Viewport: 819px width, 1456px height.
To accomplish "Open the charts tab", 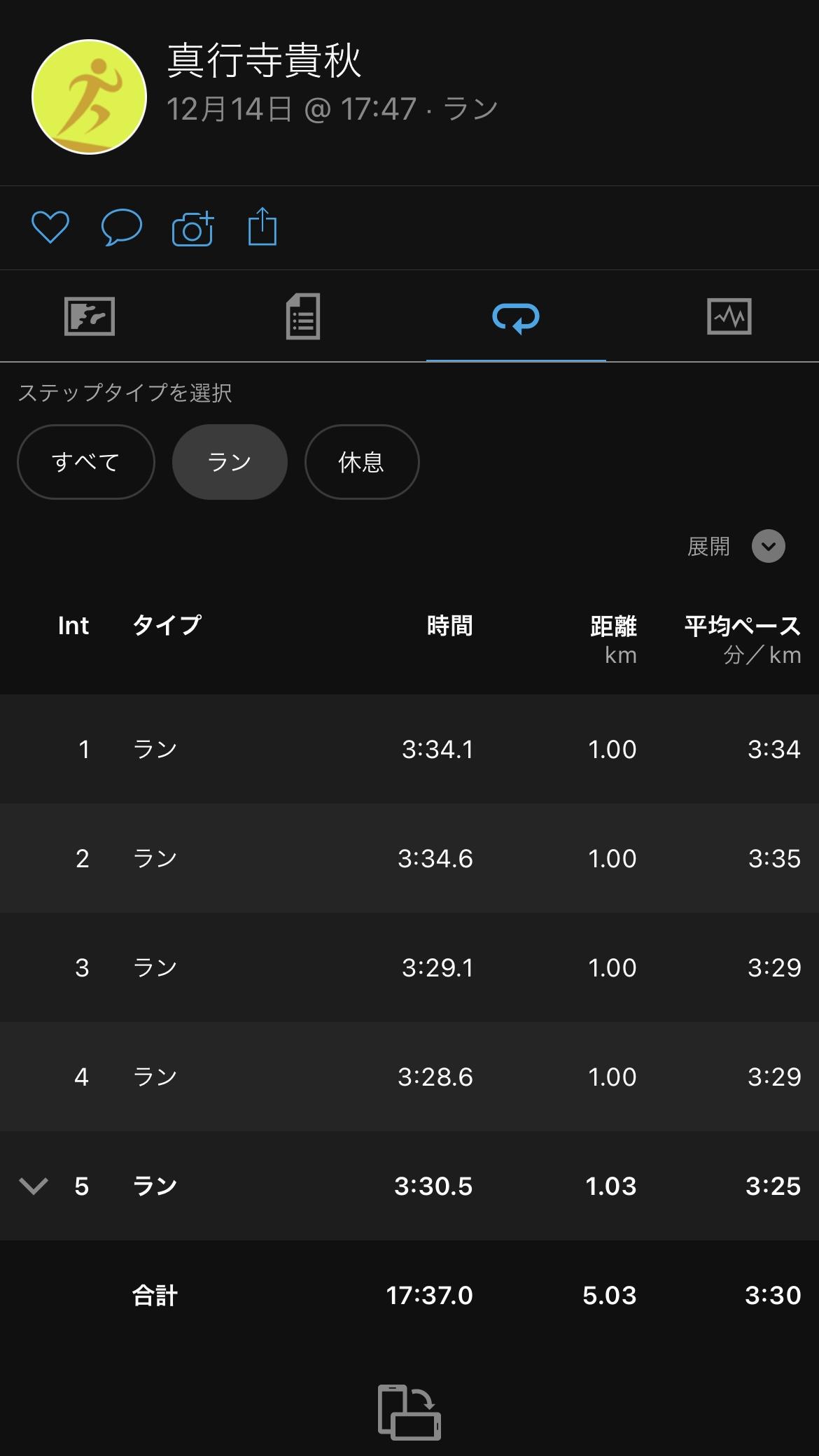I will tap(729, 316).
